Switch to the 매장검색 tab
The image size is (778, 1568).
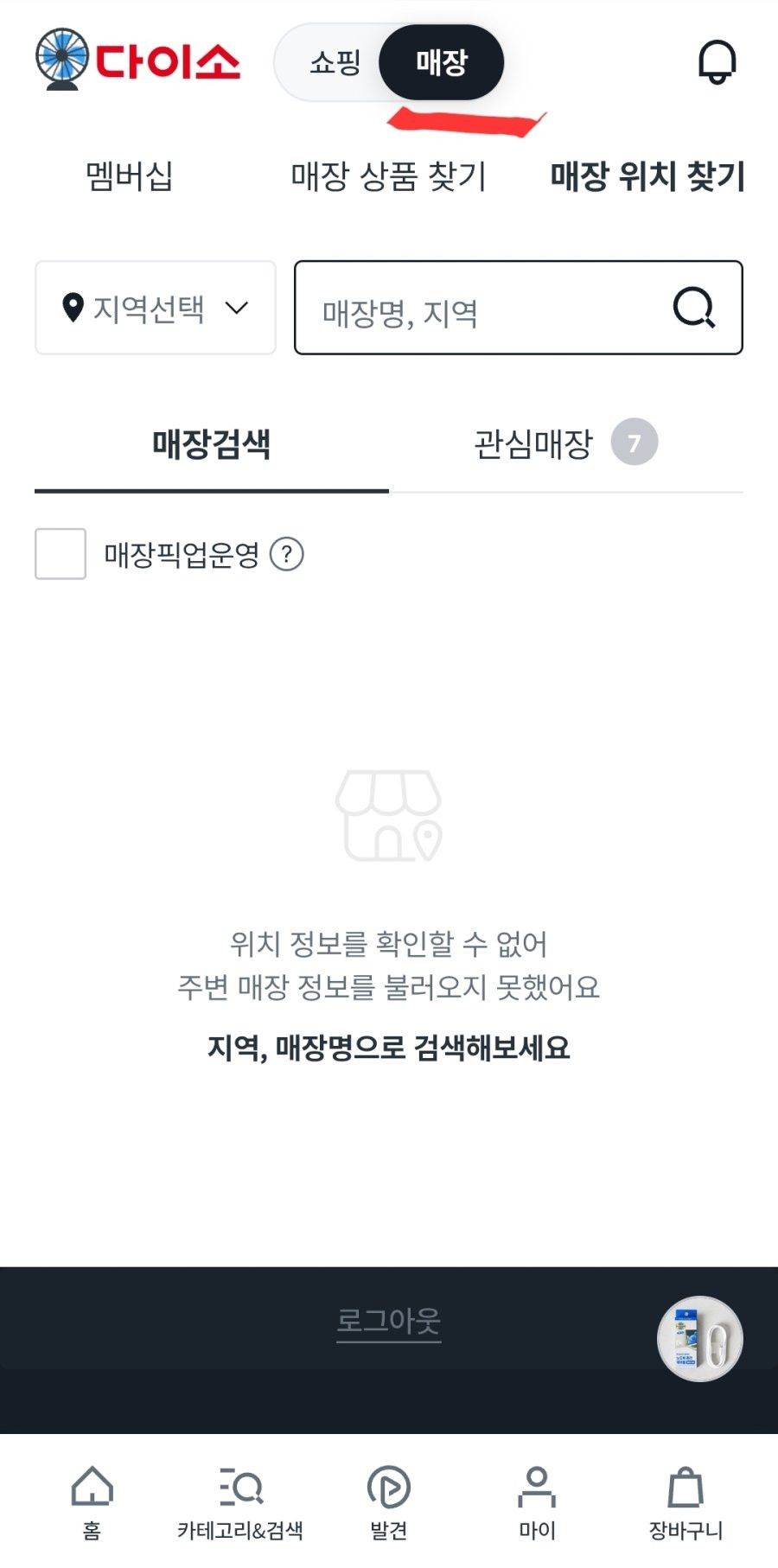pyautogui.click(x=212, y=444)
